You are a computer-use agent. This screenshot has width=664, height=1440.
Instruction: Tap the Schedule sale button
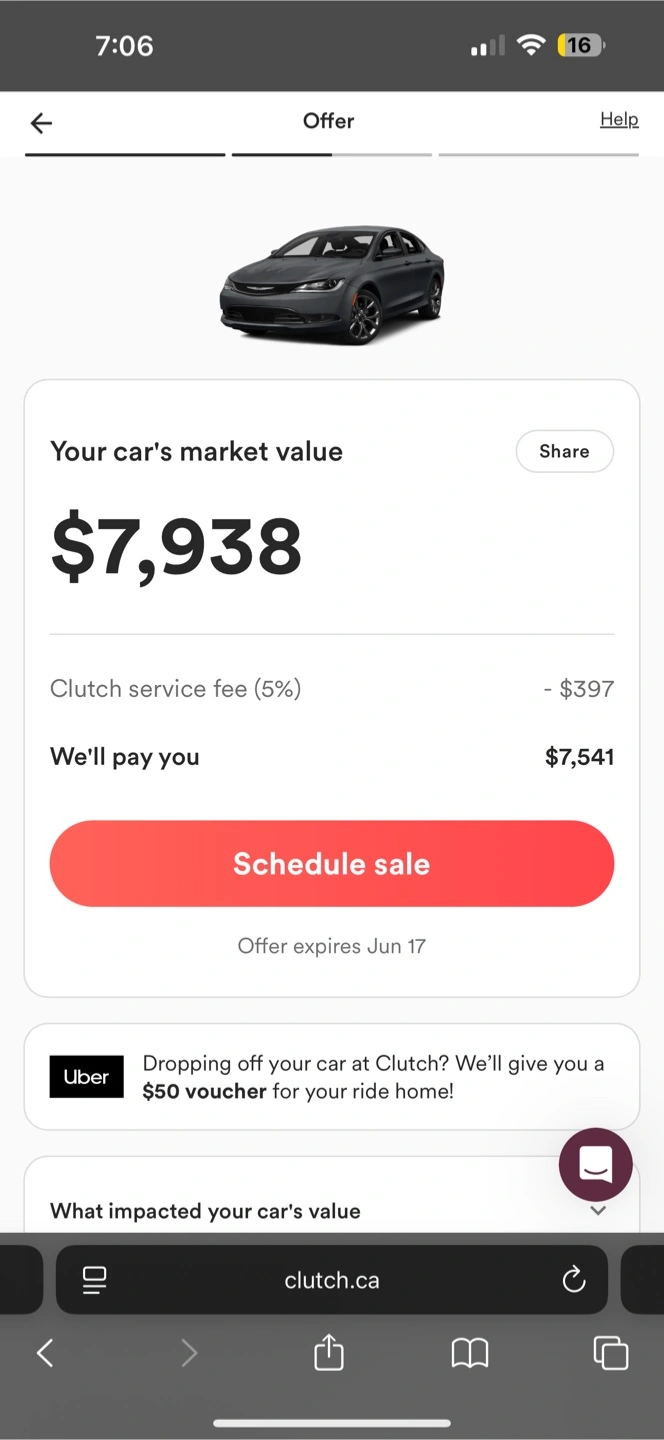coord(332,864)
